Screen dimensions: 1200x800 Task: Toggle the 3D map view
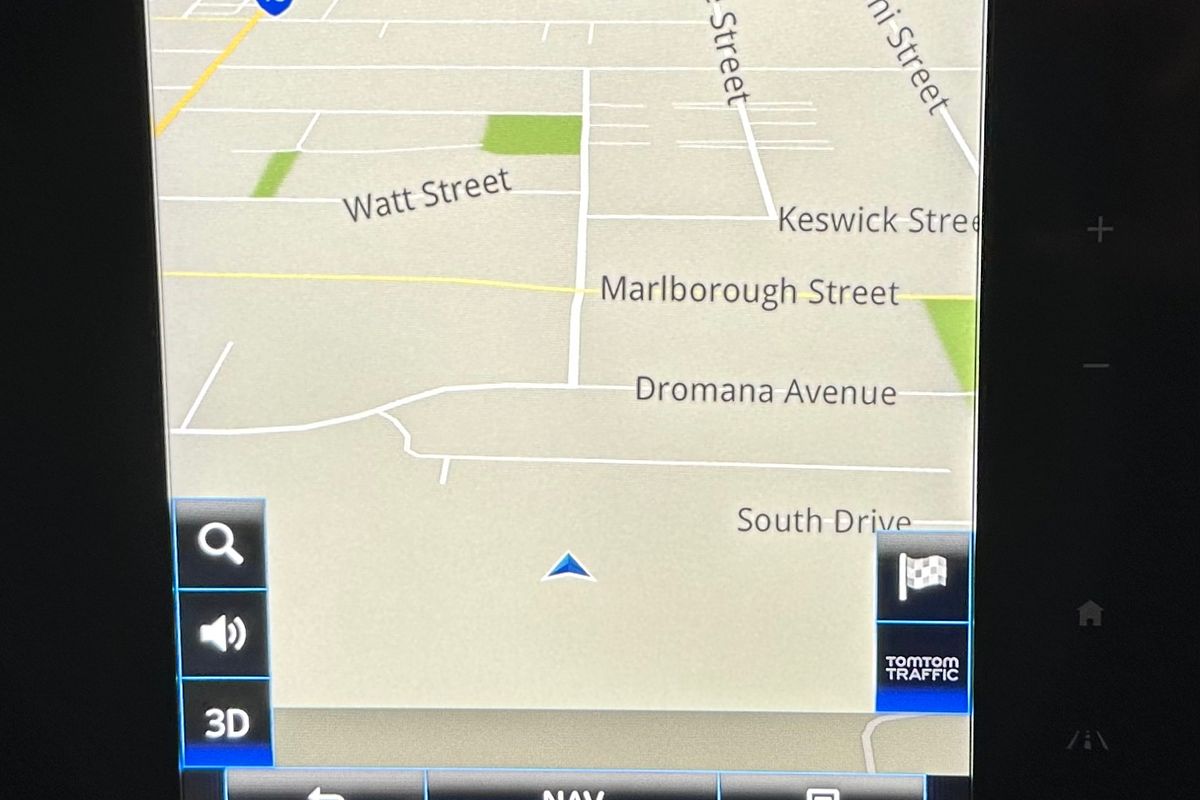click(x=226, y=723)
